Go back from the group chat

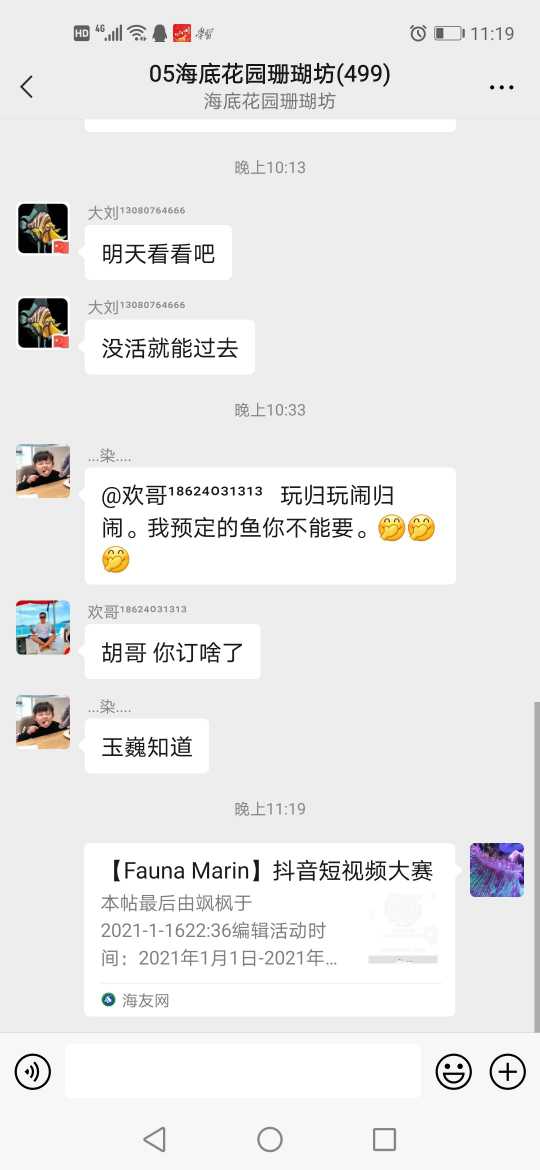click(x=27, y=87)
